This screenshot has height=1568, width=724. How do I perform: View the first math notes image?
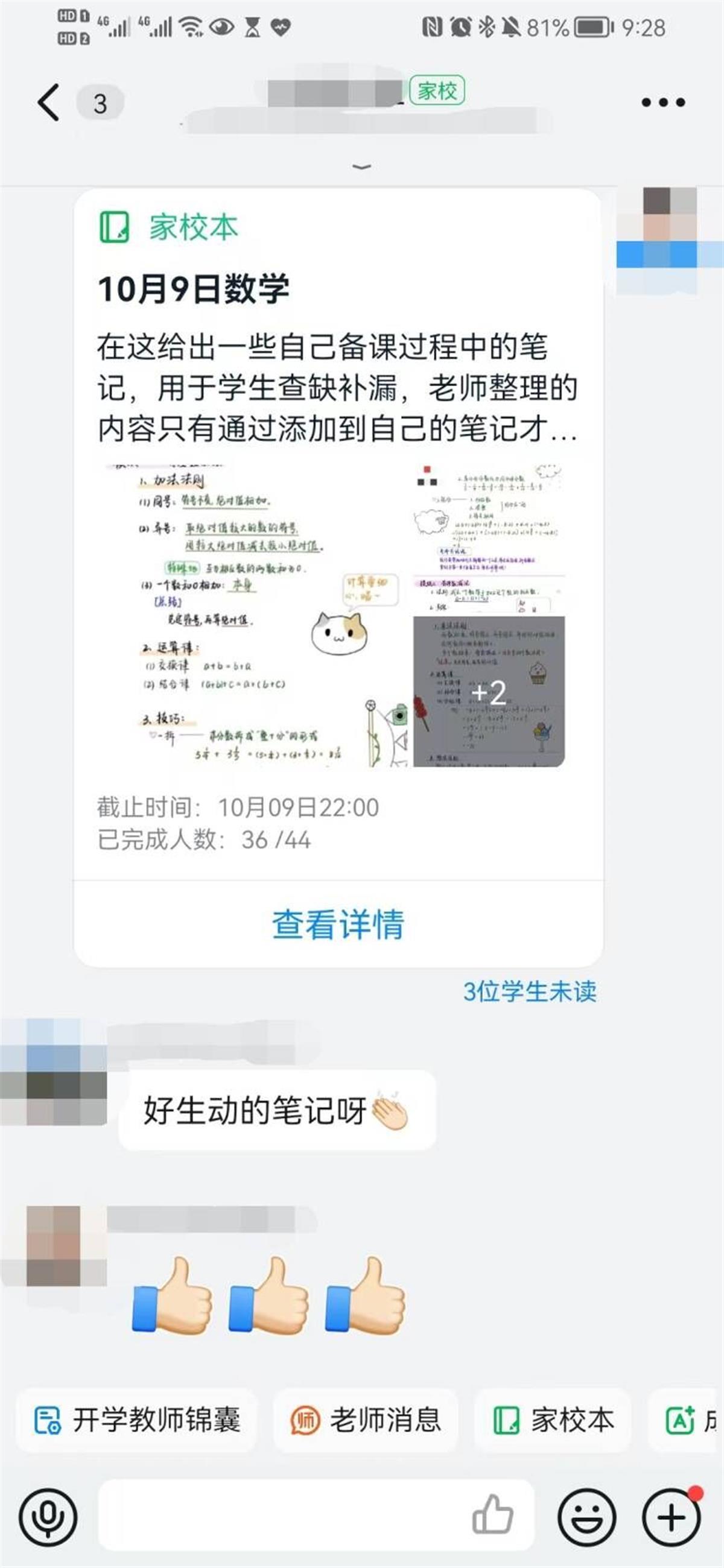256,615
